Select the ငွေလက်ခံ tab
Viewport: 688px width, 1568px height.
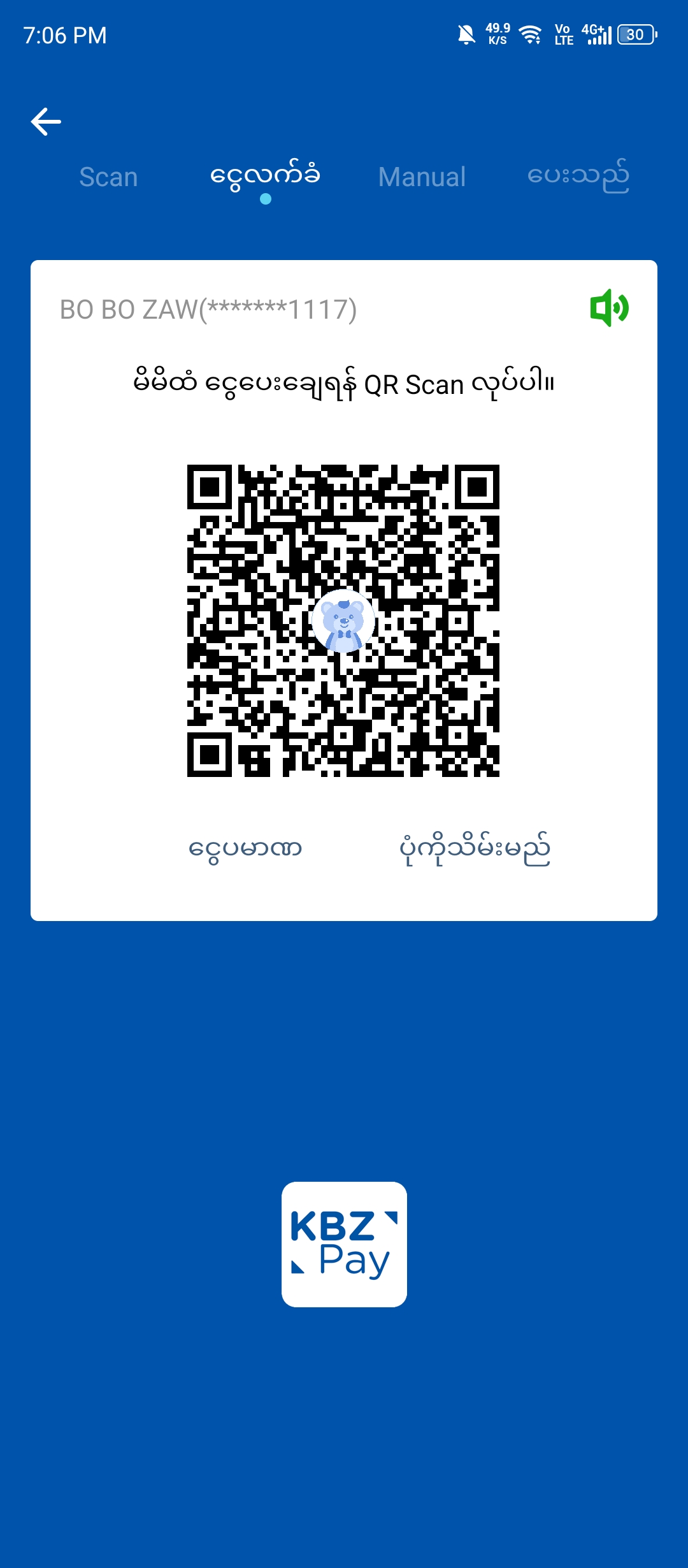[265, 176]
